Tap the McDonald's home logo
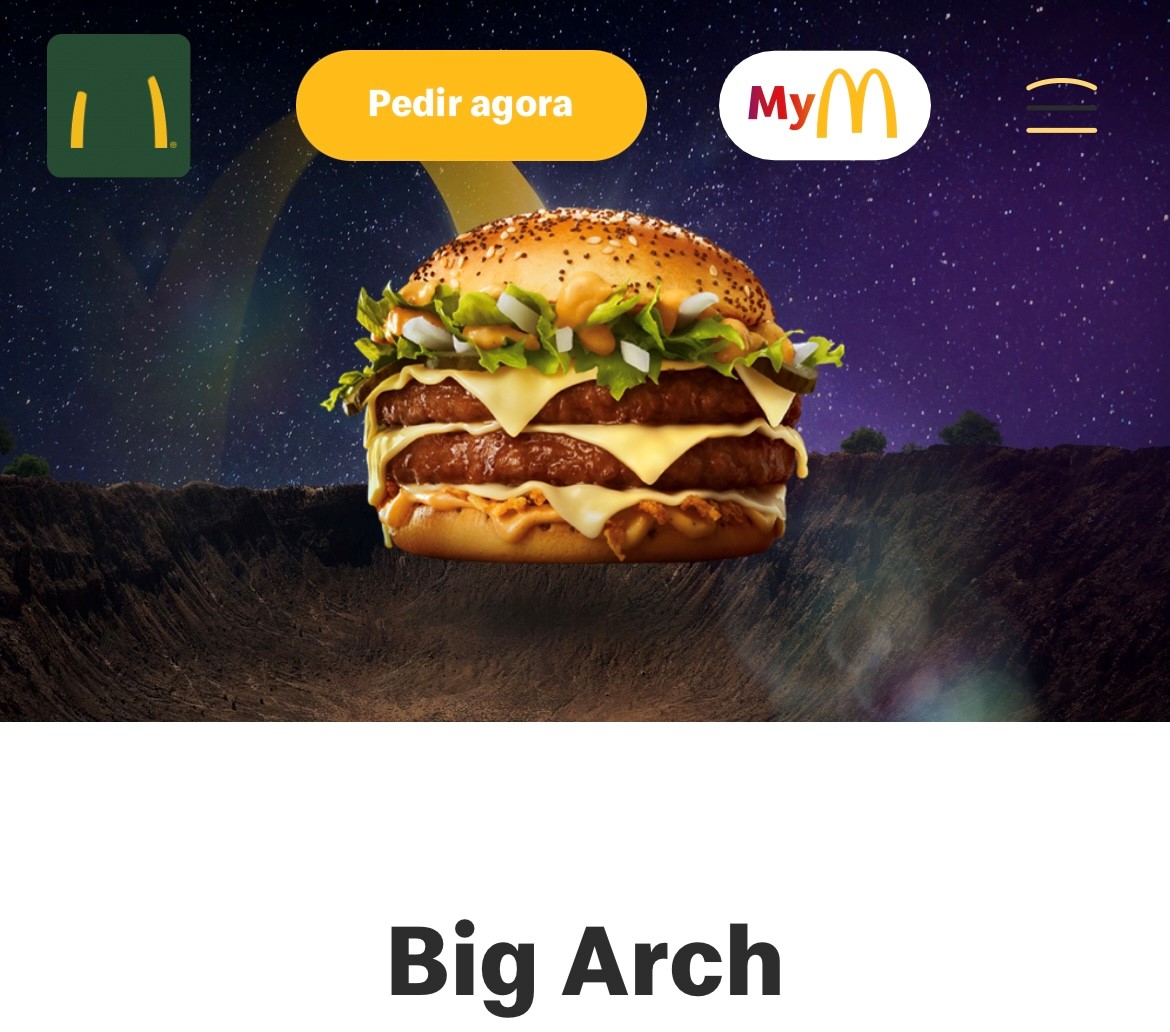Viewport: 1170px width, 1032px height. pyautogui.click(x=118, y=106)
